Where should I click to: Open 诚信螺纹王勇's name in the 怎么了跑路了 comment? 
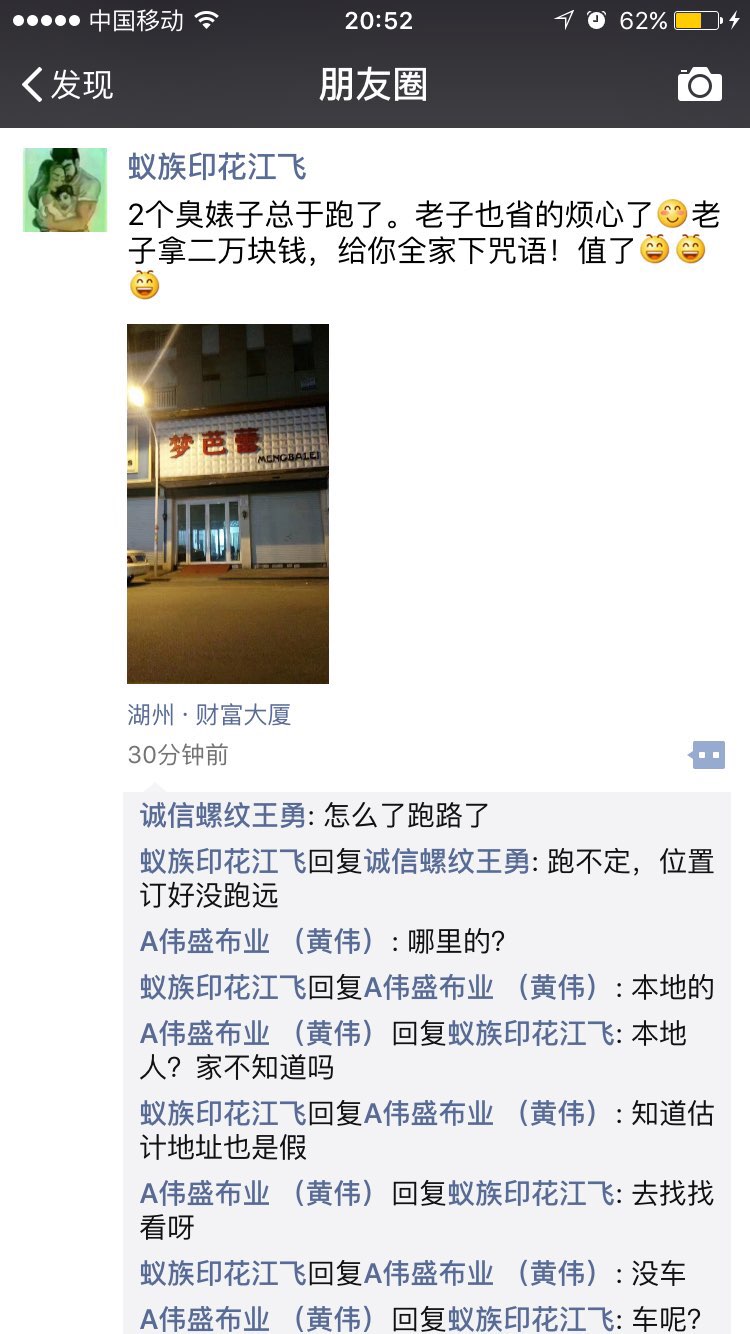point(222,816)
